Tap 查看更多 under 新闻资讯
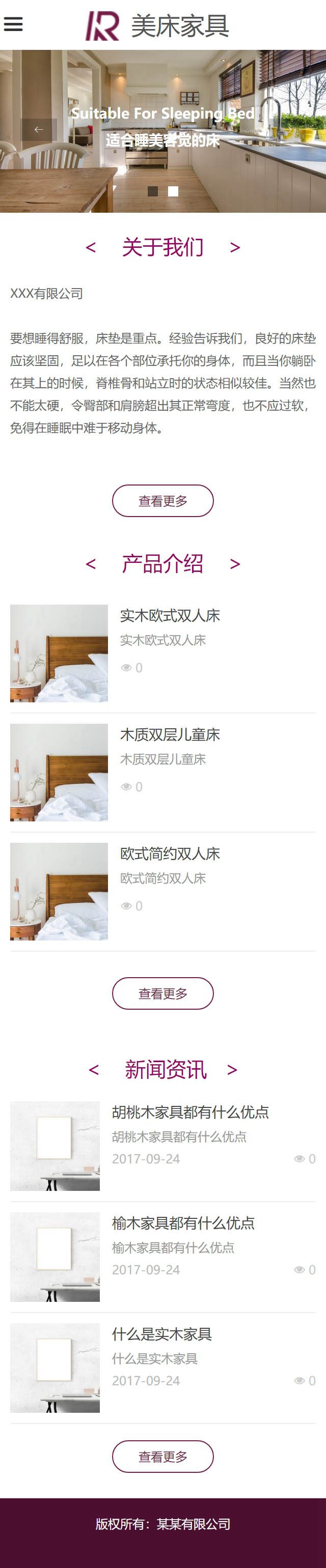The image size is (326, 1568). [x=162, y=1456]
